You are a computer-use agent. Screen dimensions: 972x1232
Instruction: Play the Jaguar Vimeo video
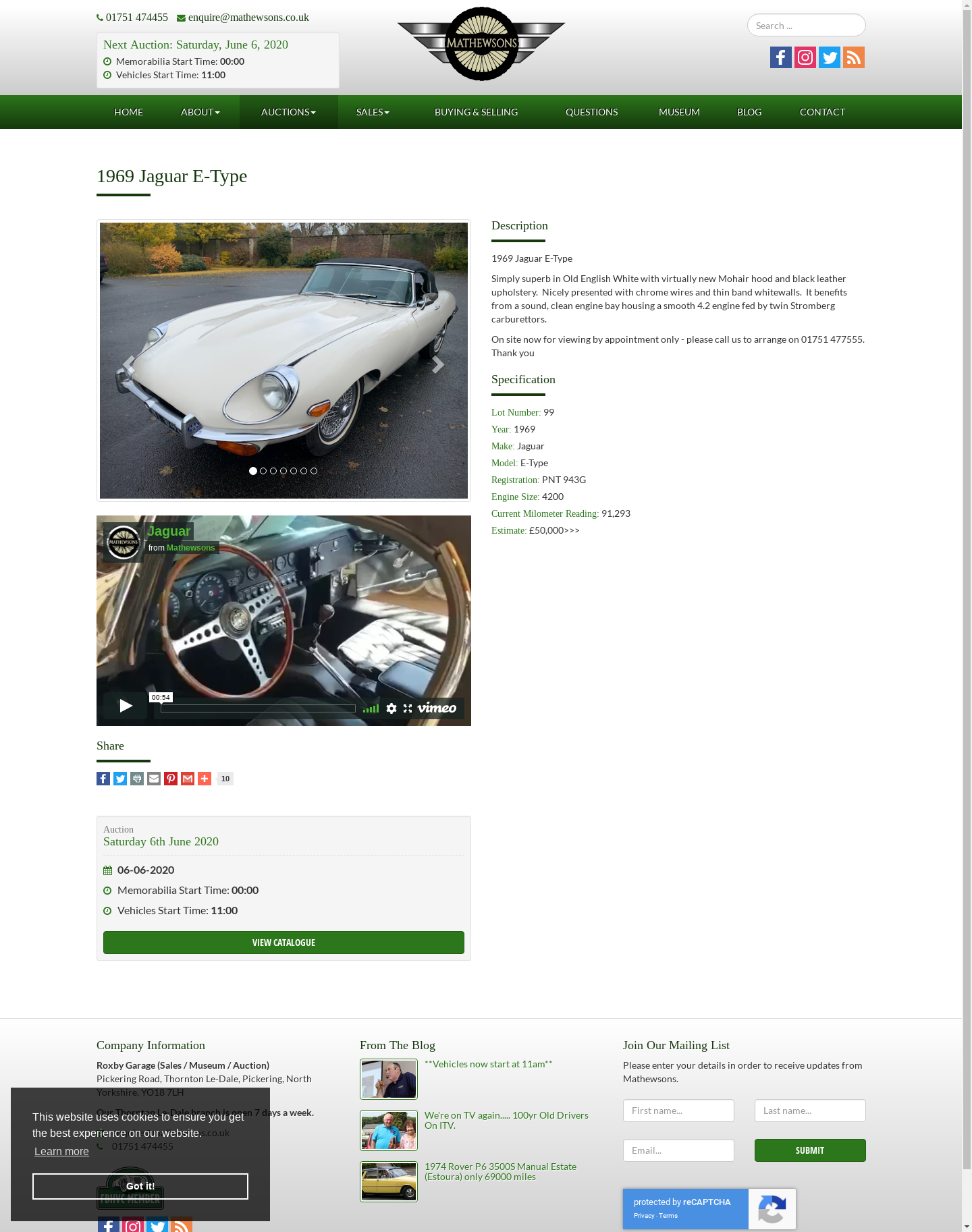click(x=126, y=706)
